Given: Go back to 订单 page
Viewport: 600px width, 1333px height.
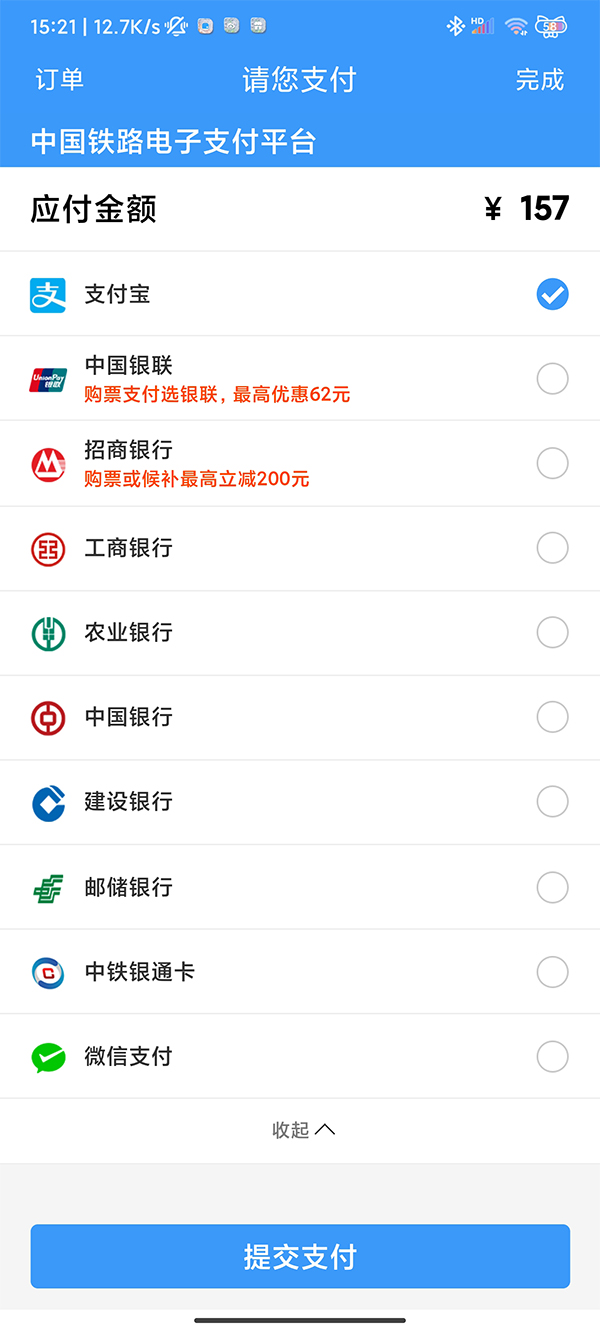Looking at the screenshot, I should pos(59,80).
